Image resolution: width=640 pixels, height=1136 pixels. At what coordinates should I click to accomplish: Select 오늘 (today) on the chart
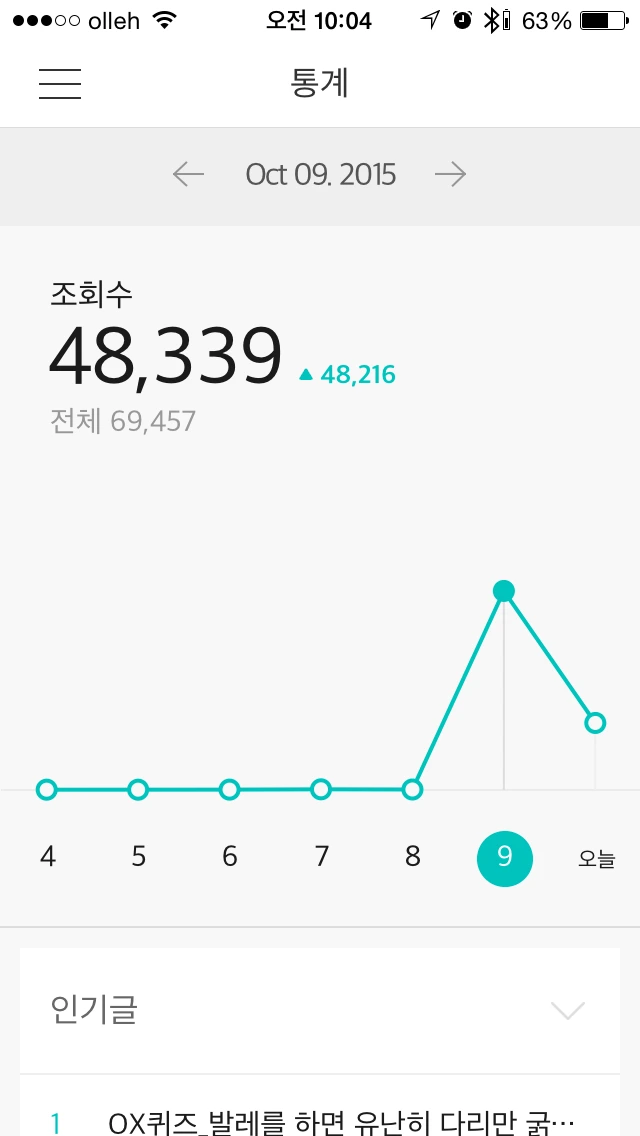(x=596, y=859)
